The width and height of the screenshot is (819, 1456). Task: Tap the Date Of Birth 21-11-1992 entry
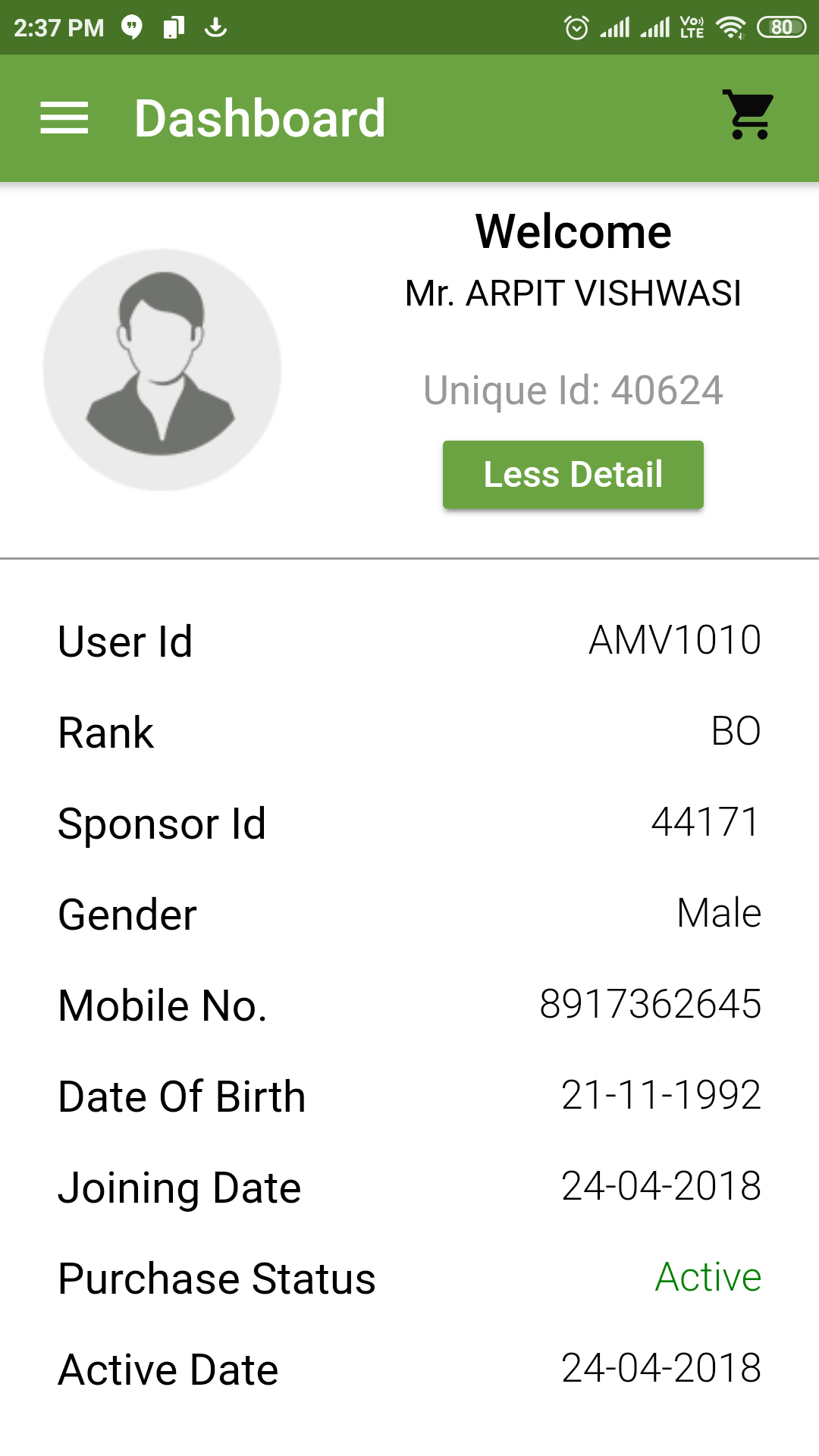click(x=663, y=1095)
